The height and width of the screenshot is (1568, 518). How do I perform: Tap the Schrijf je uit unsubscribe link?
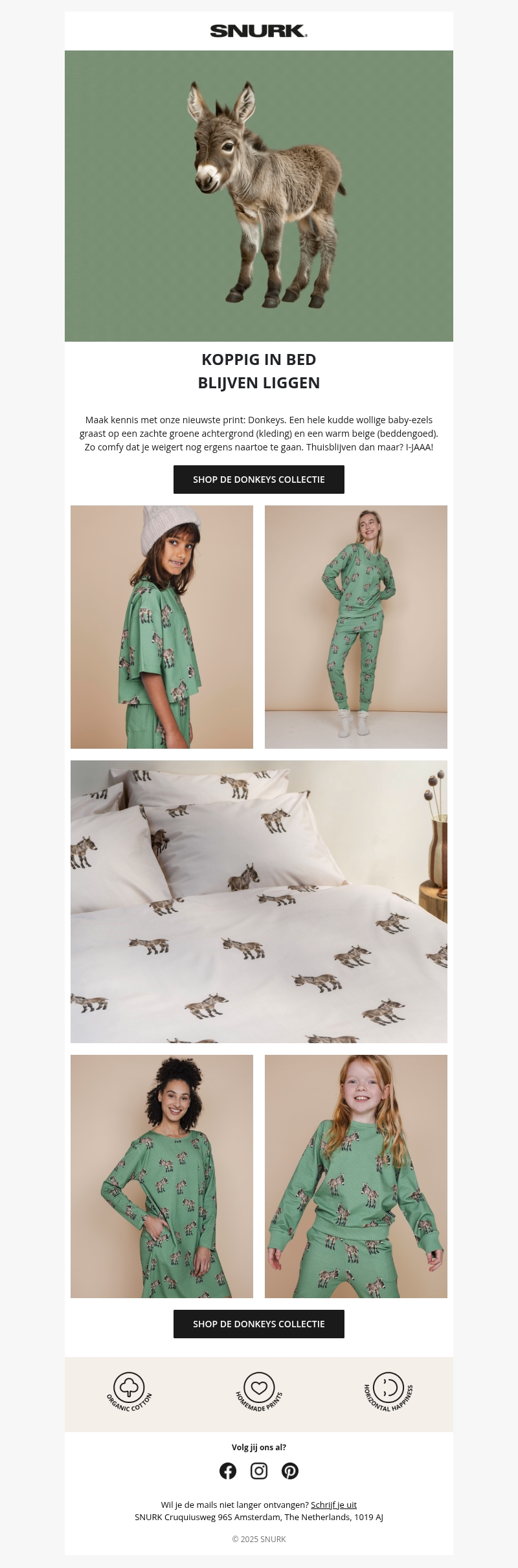tap(333, 1505)
